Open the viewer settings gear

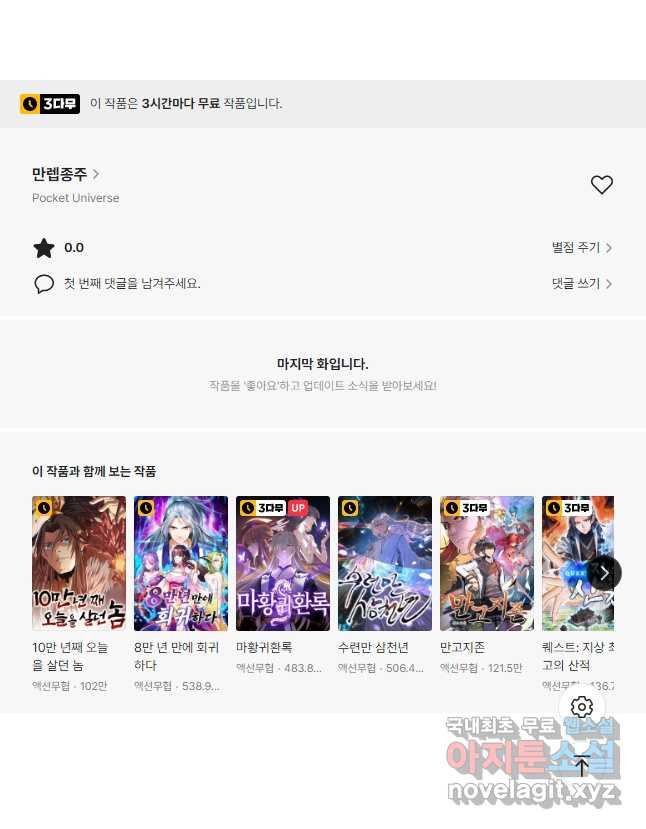click(582, 707)
